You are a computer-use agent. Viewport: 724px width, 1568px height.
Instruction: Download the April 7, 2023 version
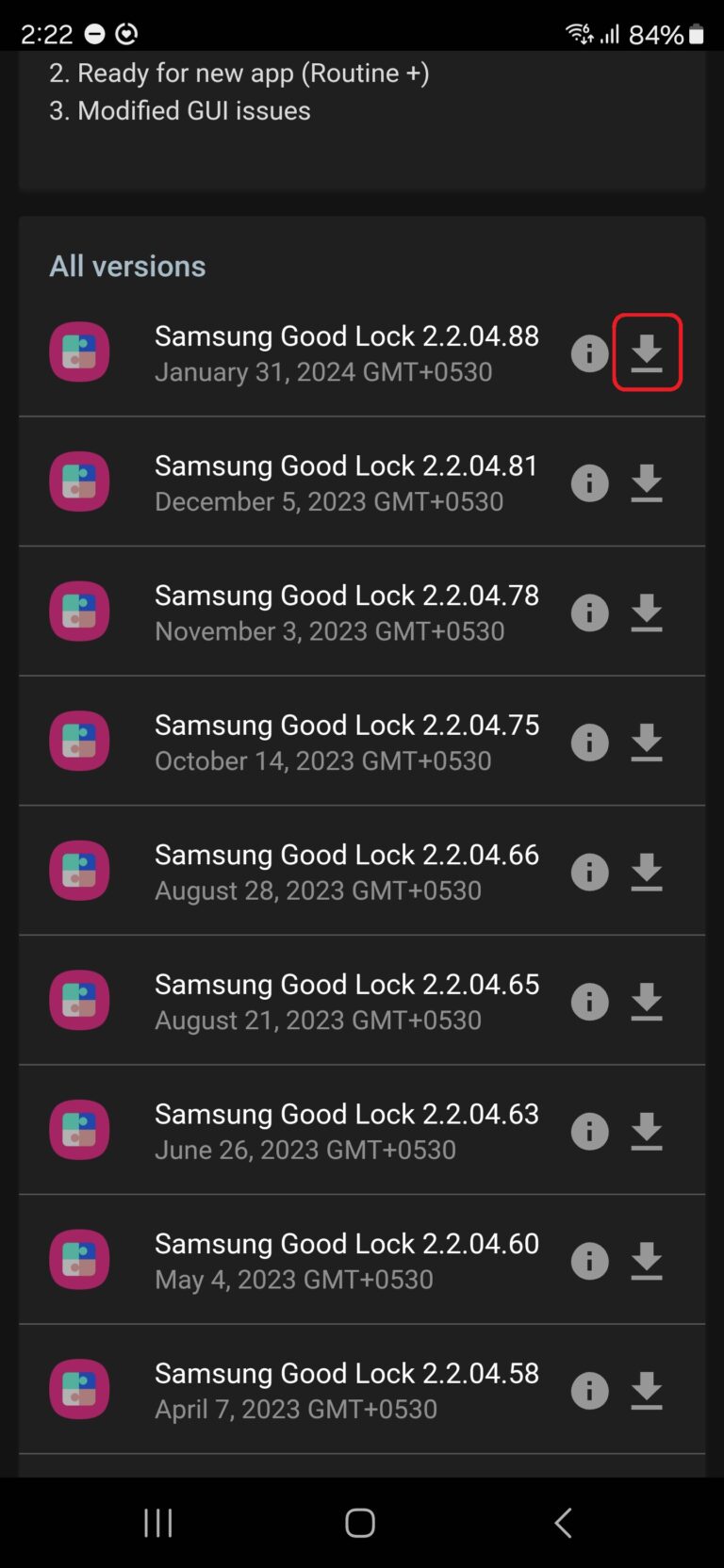(x=647, y=1390)
